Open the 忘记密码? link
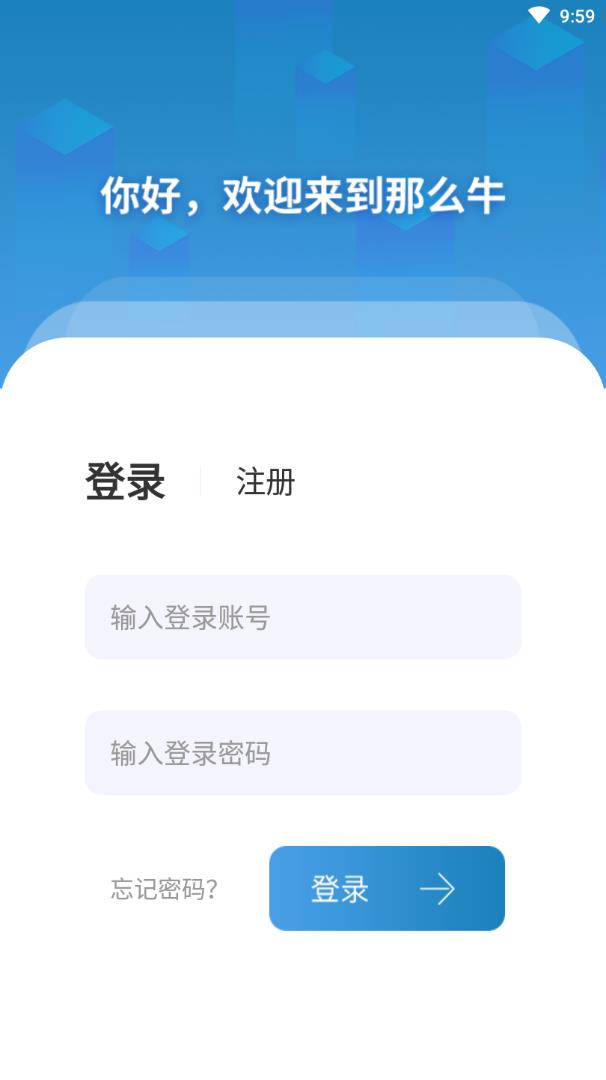Screen dimensions: 606x1080 coord(164,889)
